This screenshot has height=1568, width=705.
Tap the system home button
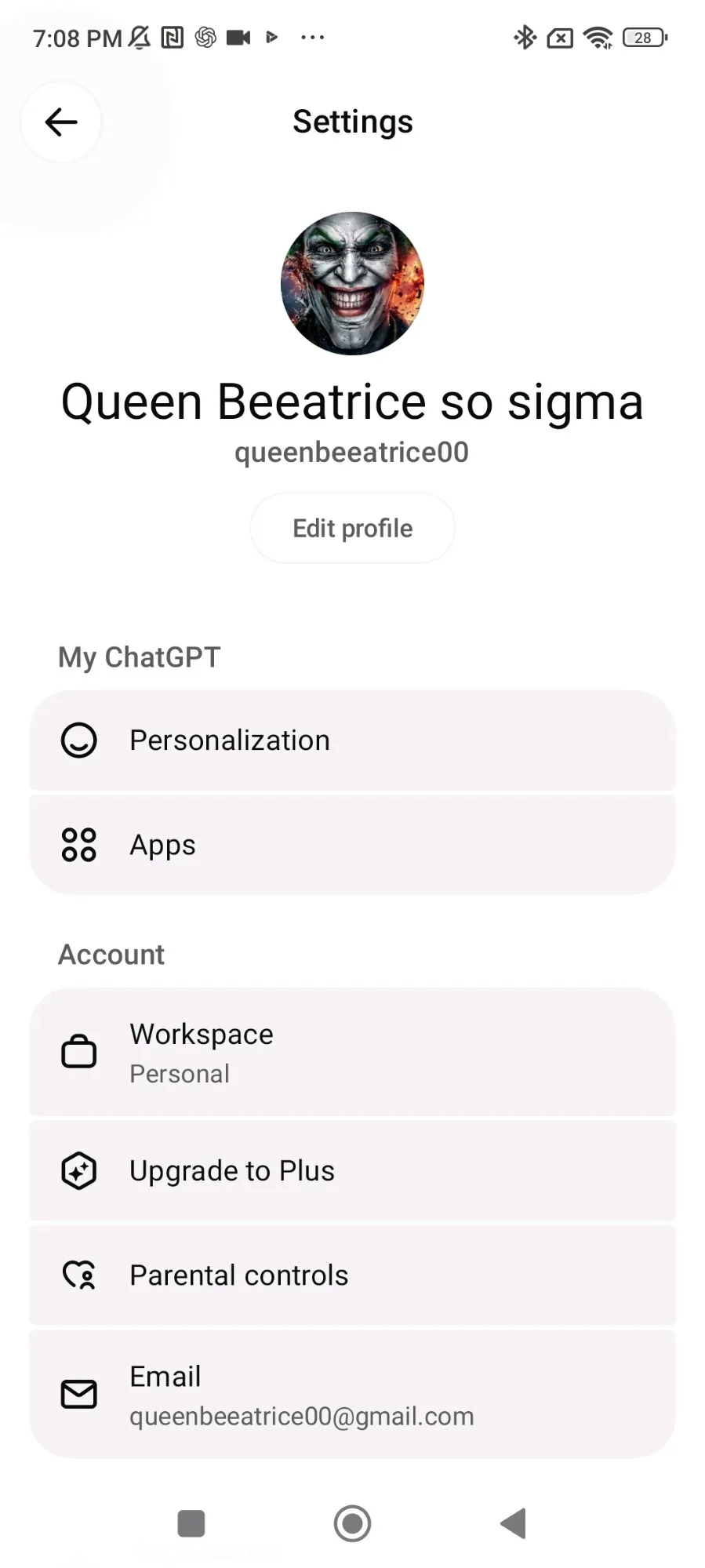click(x=352, y=1523)
